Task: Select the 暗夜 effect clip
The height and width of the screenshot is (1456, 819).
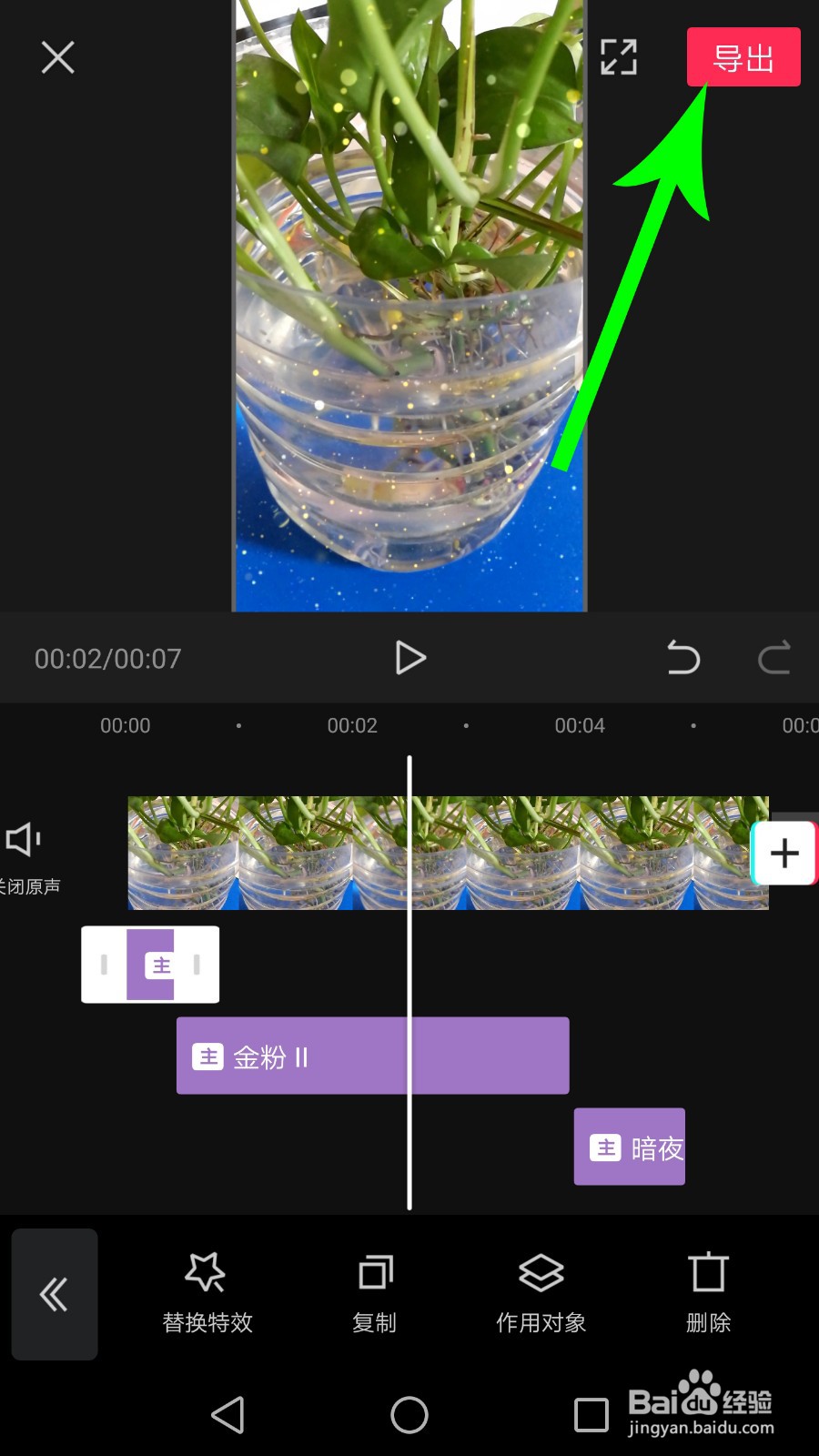Action: point(629,1147)
